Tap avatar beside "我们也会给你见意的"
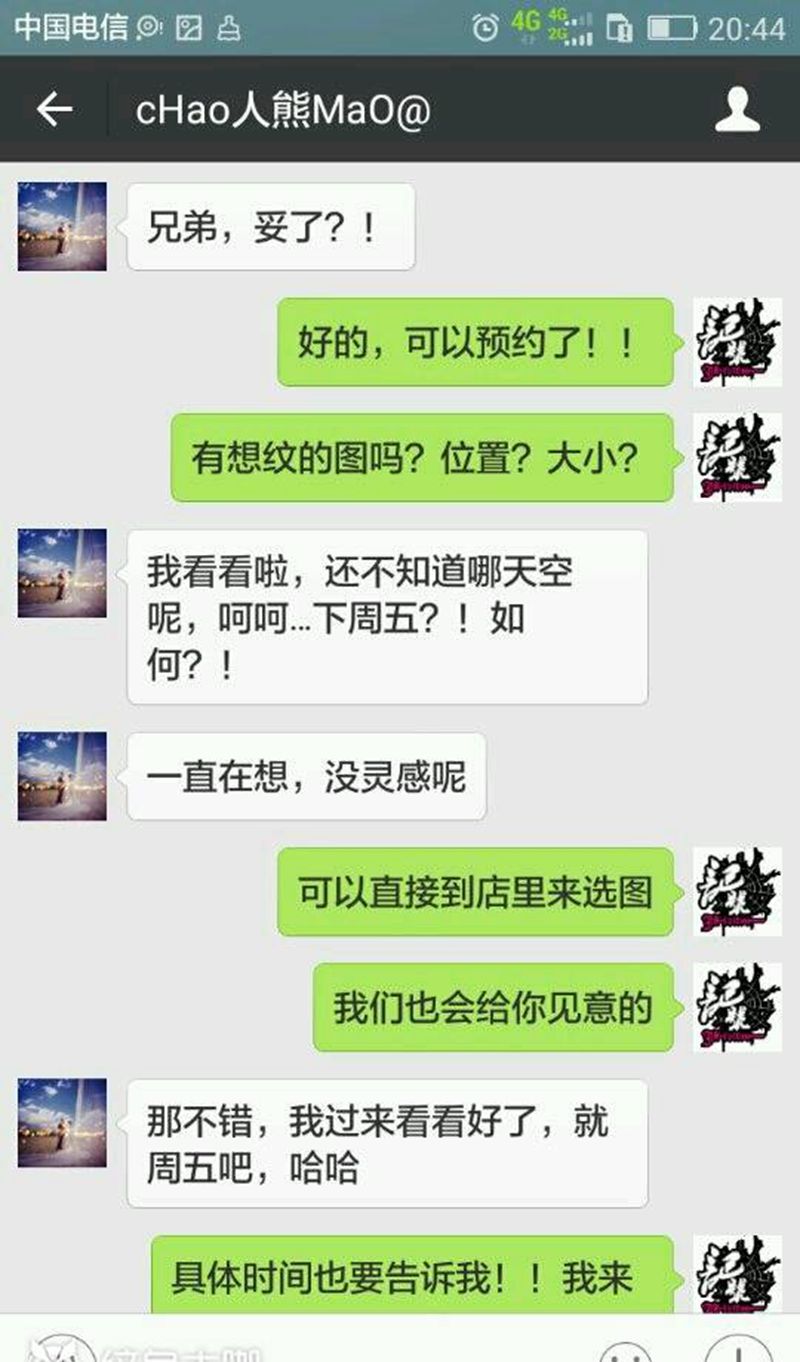Image resolution: width=800 pixels, height=1362 pixels. [737, 1007]
